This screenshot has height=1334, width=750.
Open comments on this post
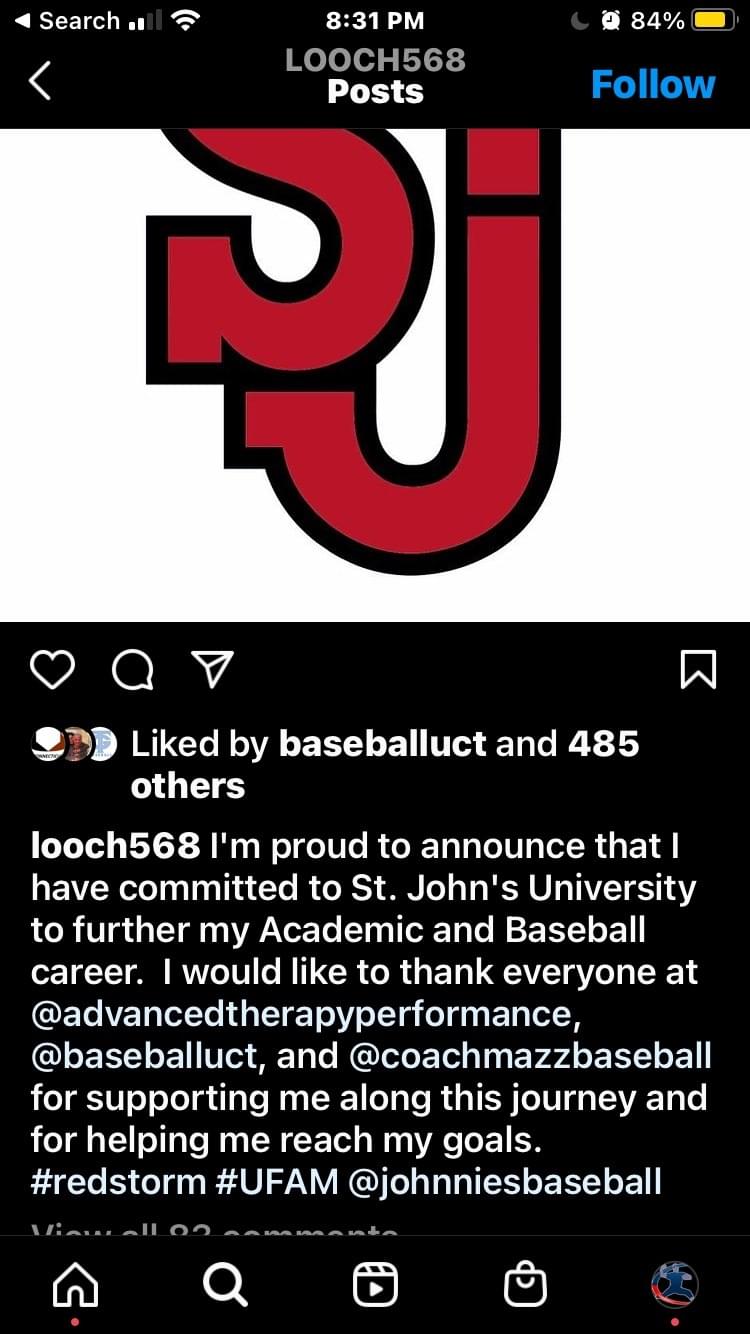click(x=132, y=670)
